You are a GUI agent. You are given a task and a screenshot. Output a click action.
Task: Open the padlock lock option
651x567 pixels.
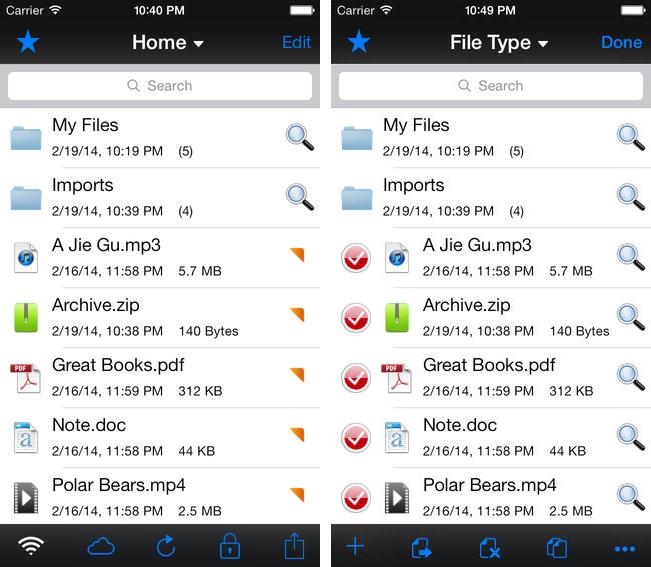230,546
